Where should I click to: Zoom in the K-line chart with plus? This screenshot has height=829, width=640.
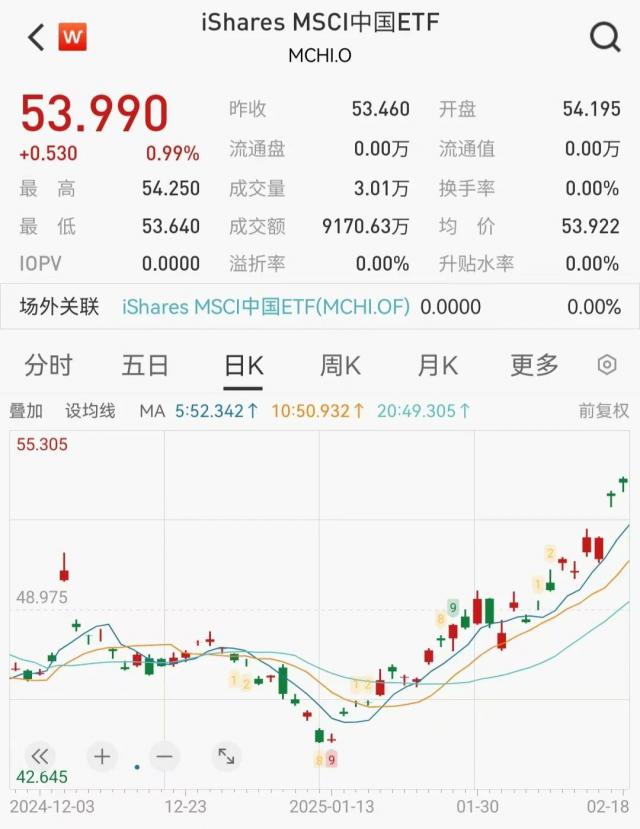pyautogui.click(x=101, y=756)
